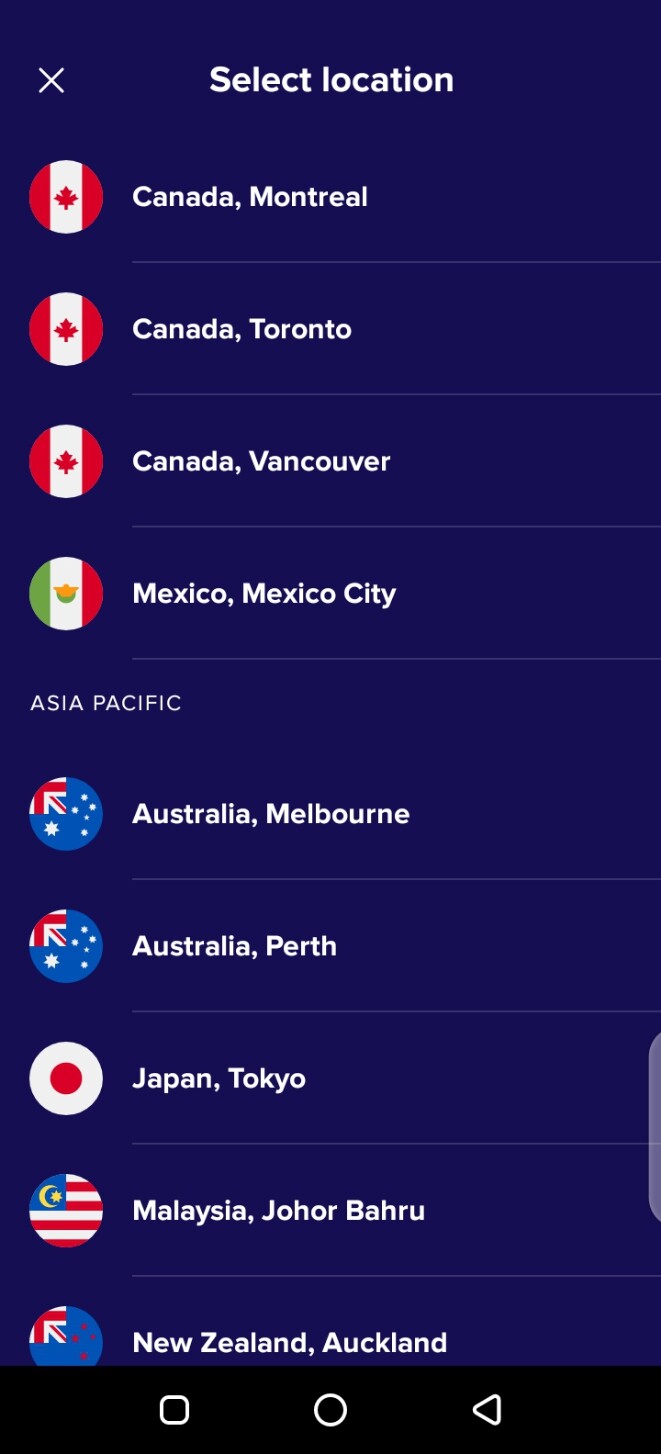This screenshot has width=661, height=1454.
Task: Select Malaysia, Johor Bahru
Action: click(x=330, y=1210)
